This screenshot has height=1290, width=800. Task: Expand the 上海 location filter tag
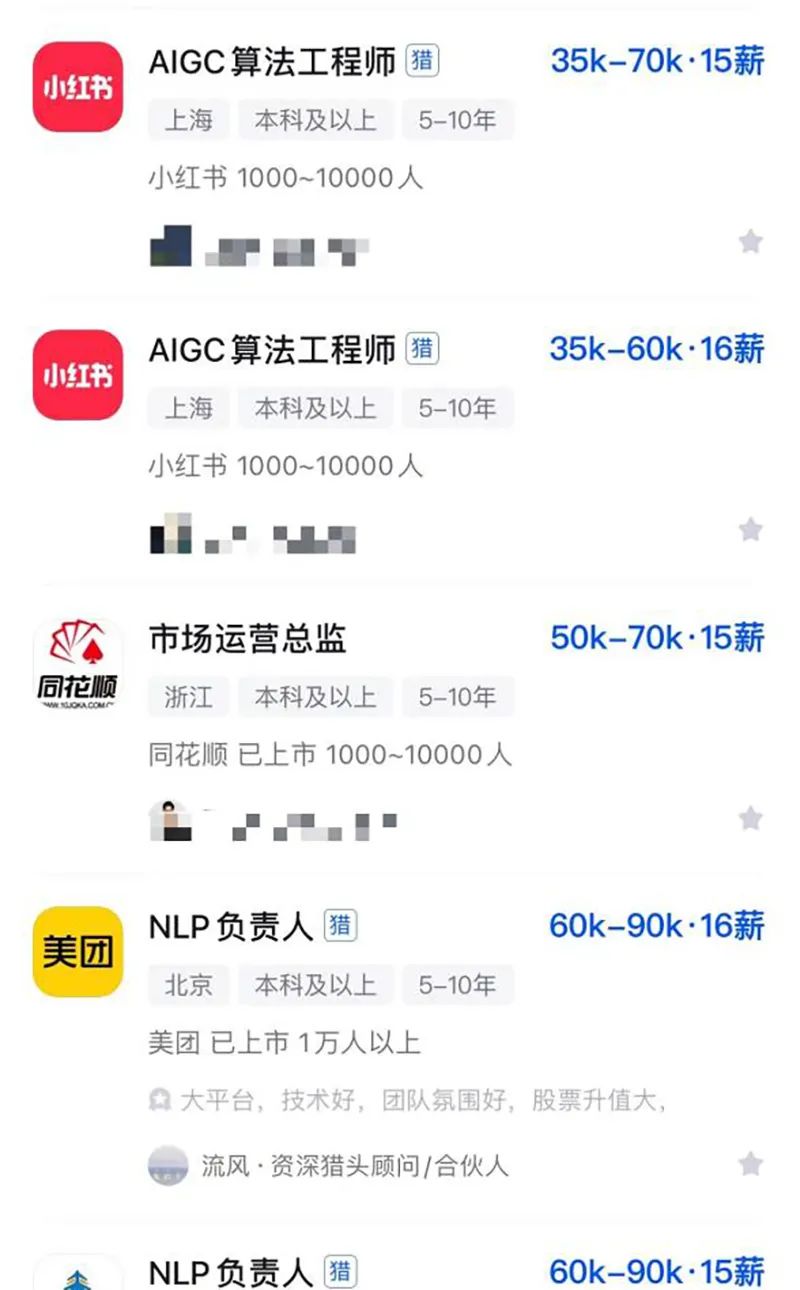coord(186,120)
